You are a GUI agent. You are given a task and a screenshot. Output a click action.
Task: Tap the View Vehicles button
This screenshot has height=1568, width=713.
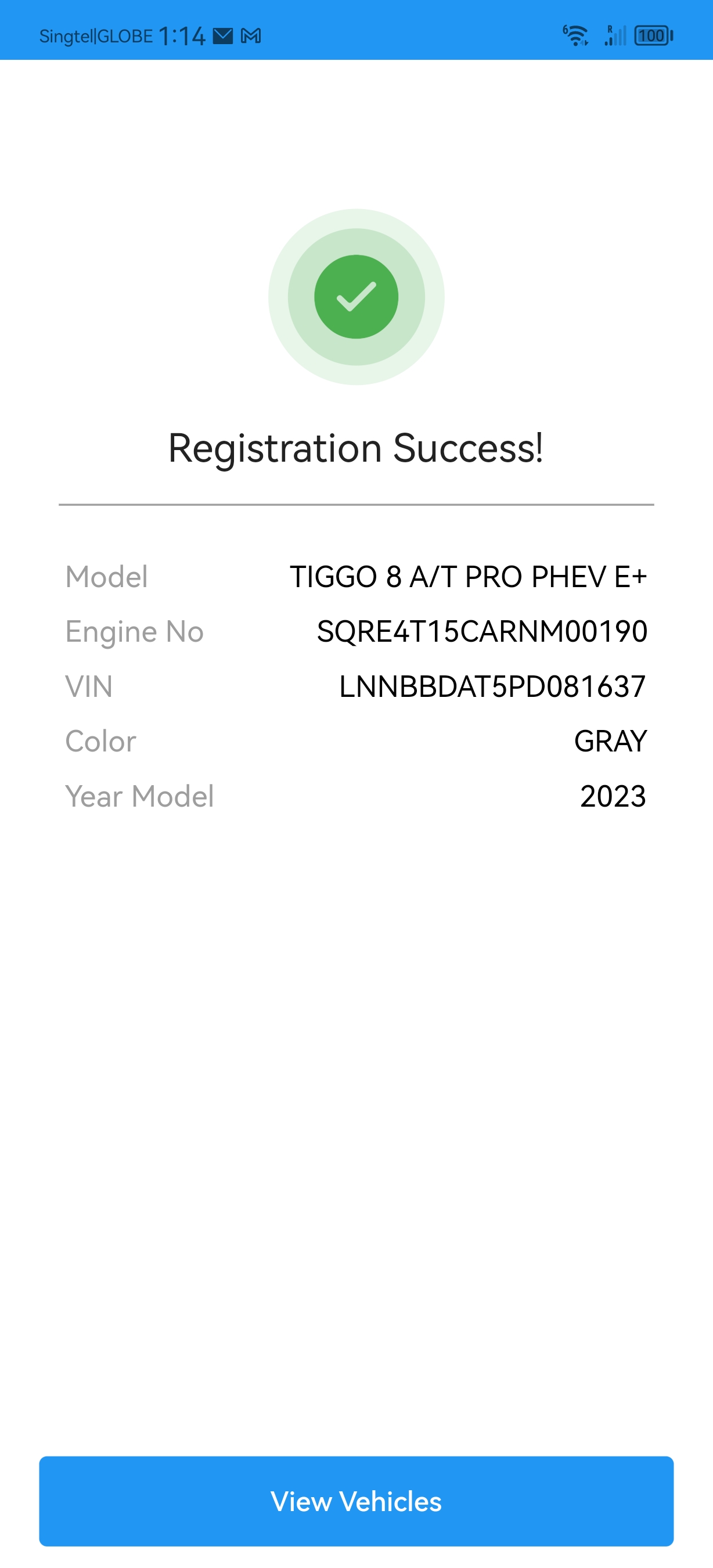(x=356, y=1501)
